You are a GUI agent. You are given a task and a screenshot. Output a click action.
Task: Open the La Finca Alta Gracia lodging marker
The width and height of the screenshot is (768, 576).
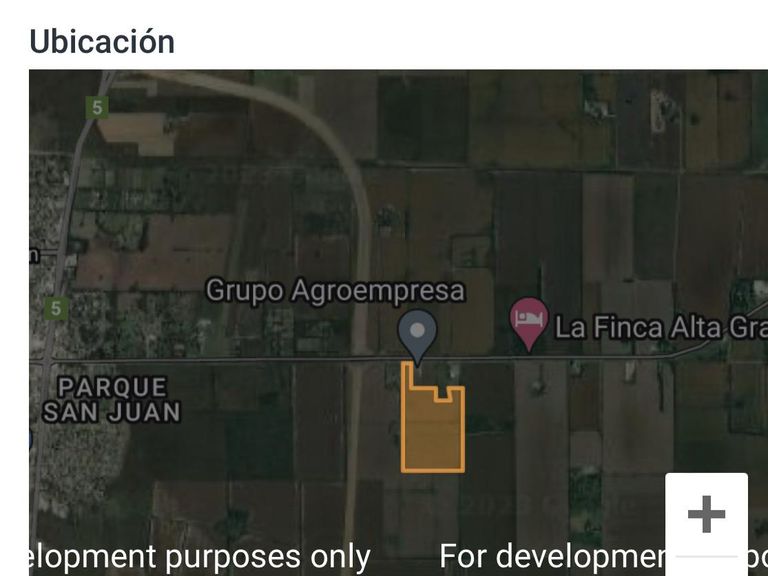pos(529,322)
